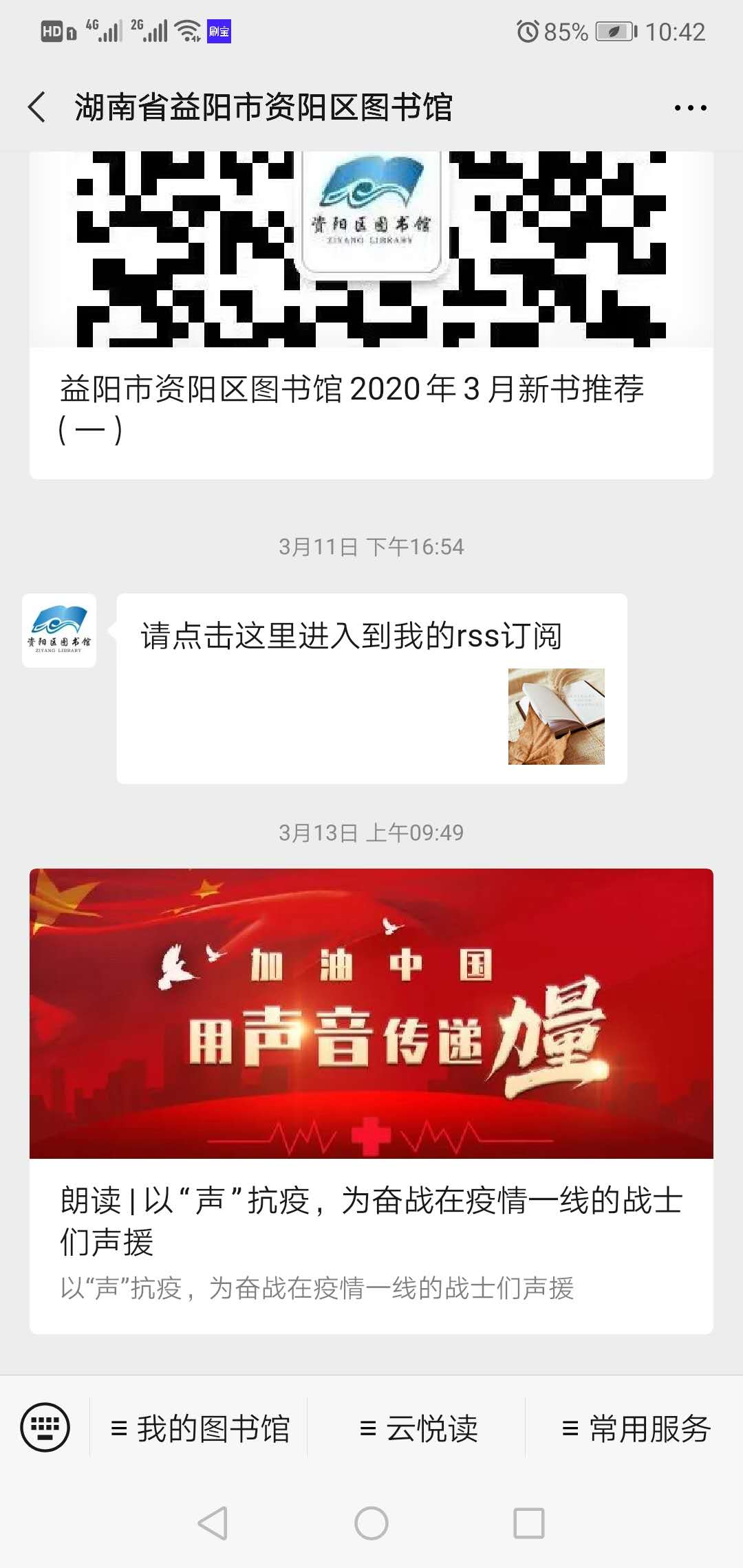This screenshot has height=1568, width=743.
Task: Tap the library account avatar
Action: [59, 631]
